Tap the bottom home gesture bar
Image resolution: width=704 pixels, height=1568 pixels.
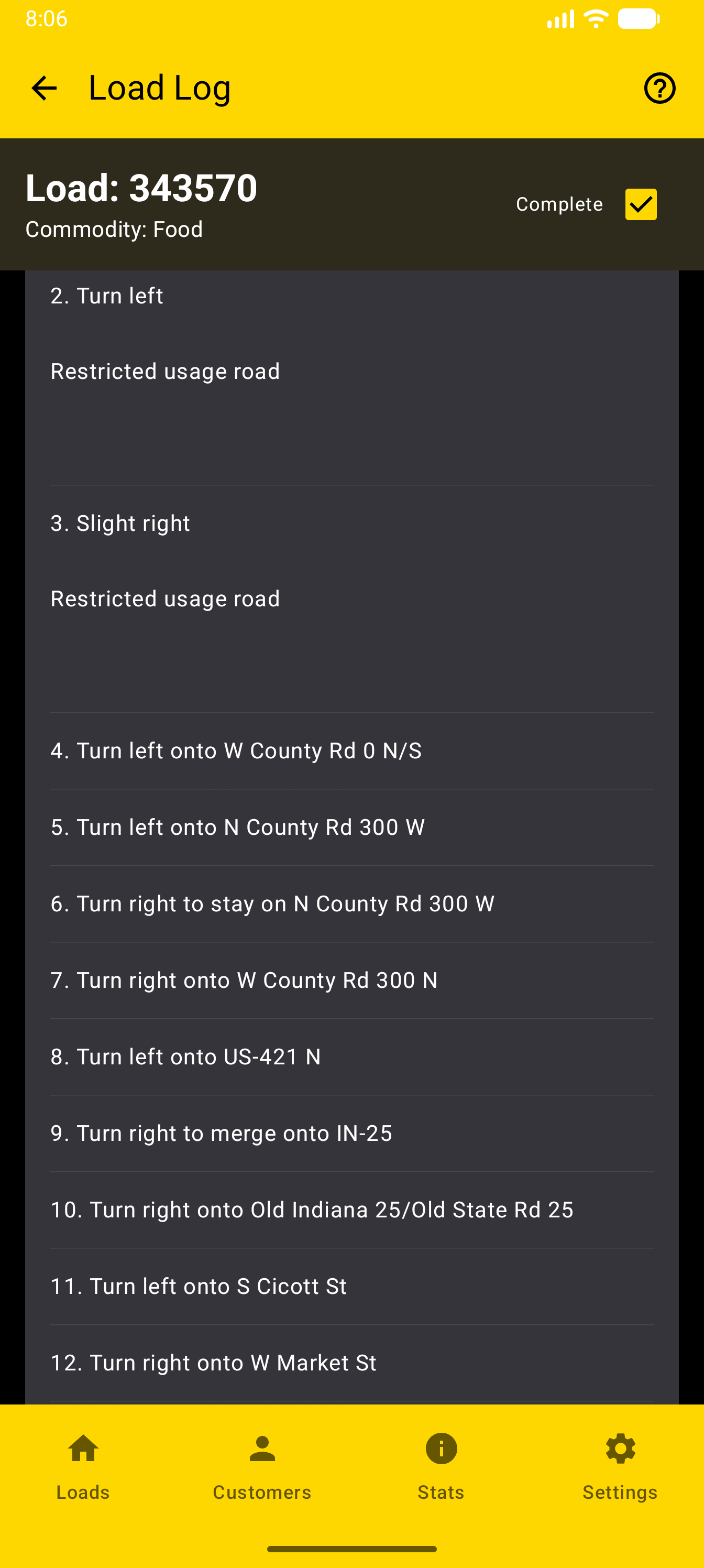pos(351,1550)
